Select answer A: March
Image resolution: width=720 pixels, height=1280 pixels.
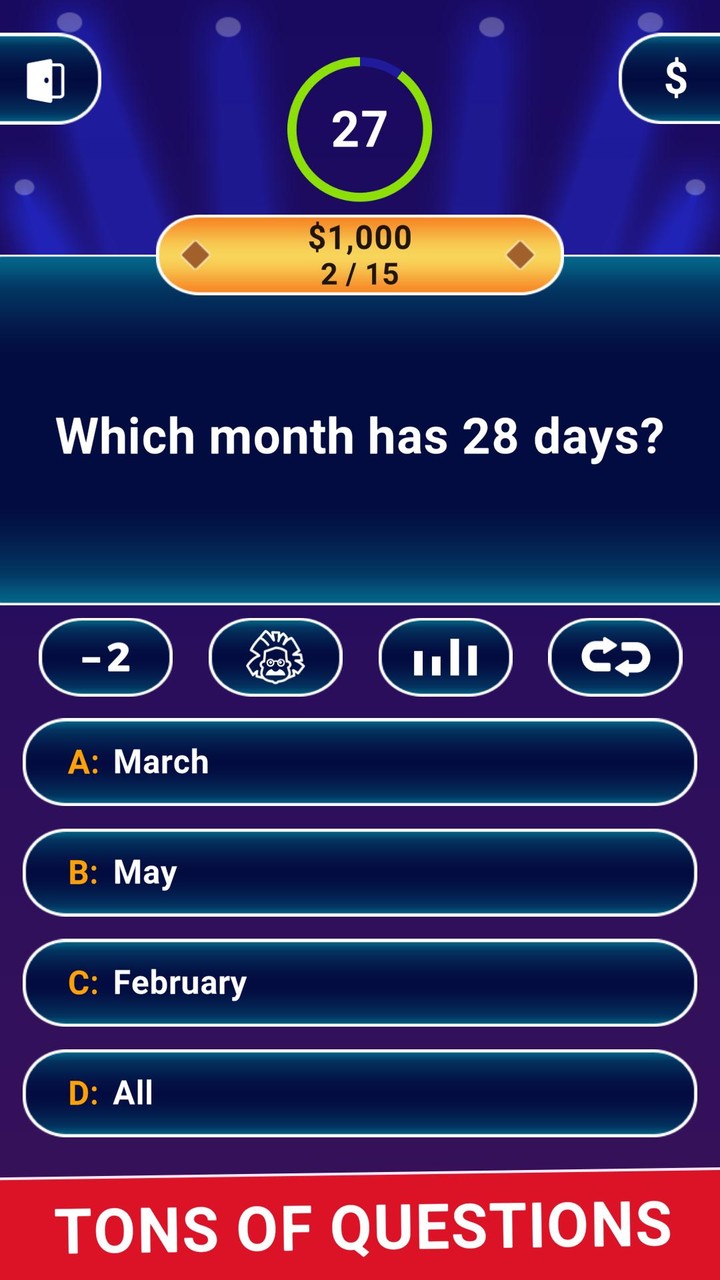[360, 762]
